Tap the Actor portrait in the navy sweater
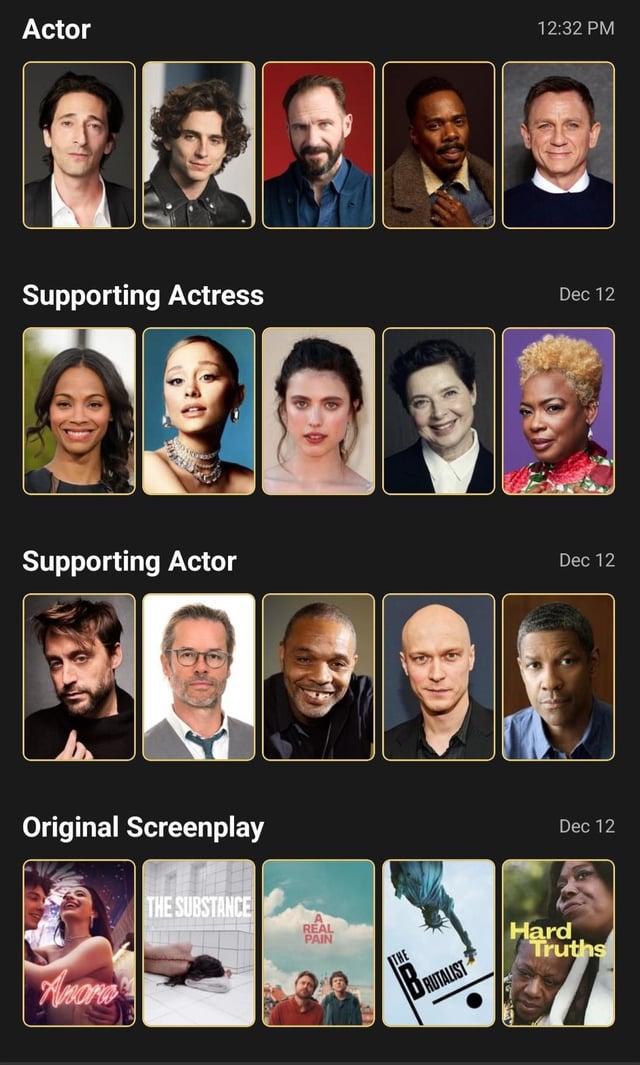The height and width of the screenshot is (1065, 640). 558,145
